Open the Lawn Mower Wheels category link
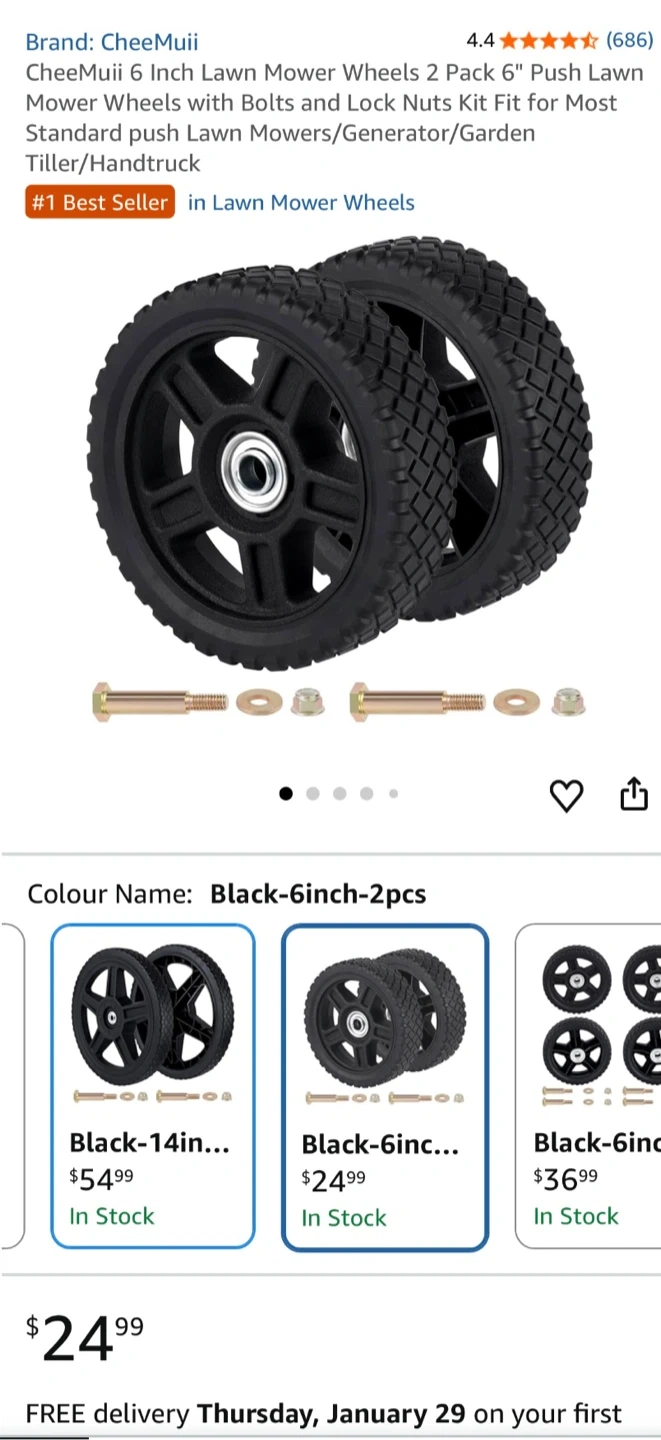661x1440 pixels. [x=301, y=203]
